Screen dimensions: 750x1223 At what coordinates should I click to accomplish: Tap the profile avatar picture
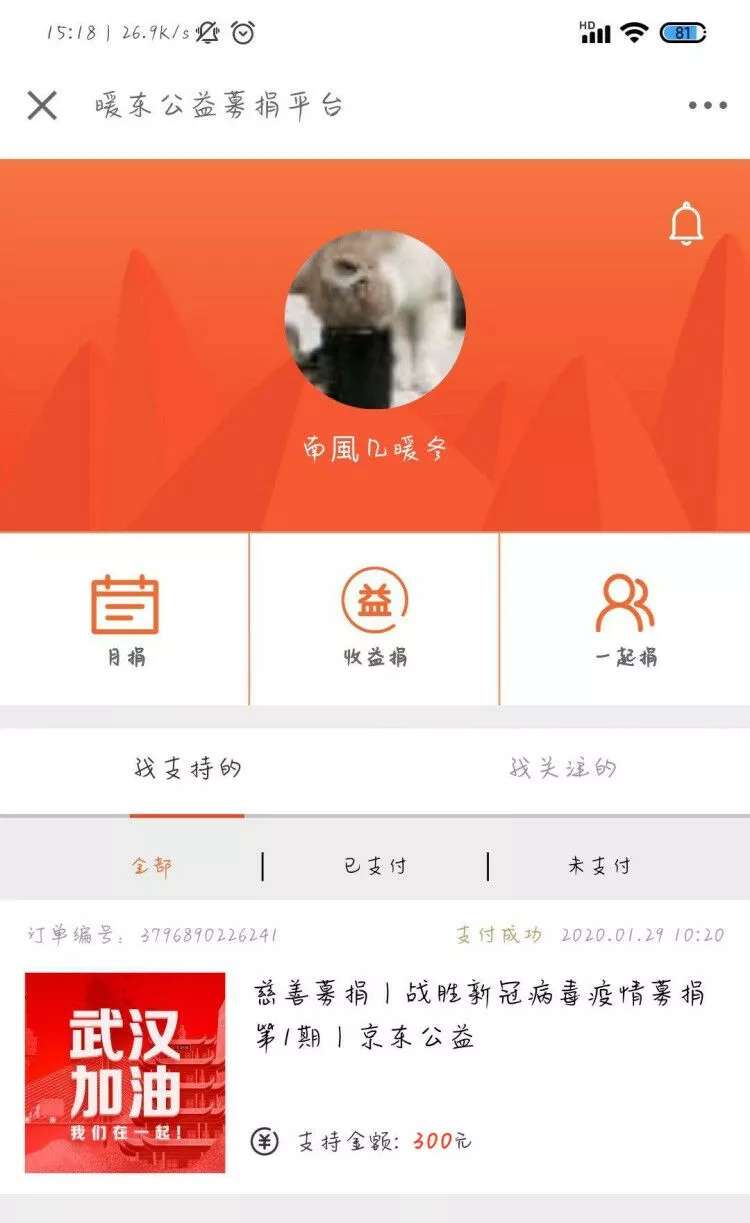[375, 320]
